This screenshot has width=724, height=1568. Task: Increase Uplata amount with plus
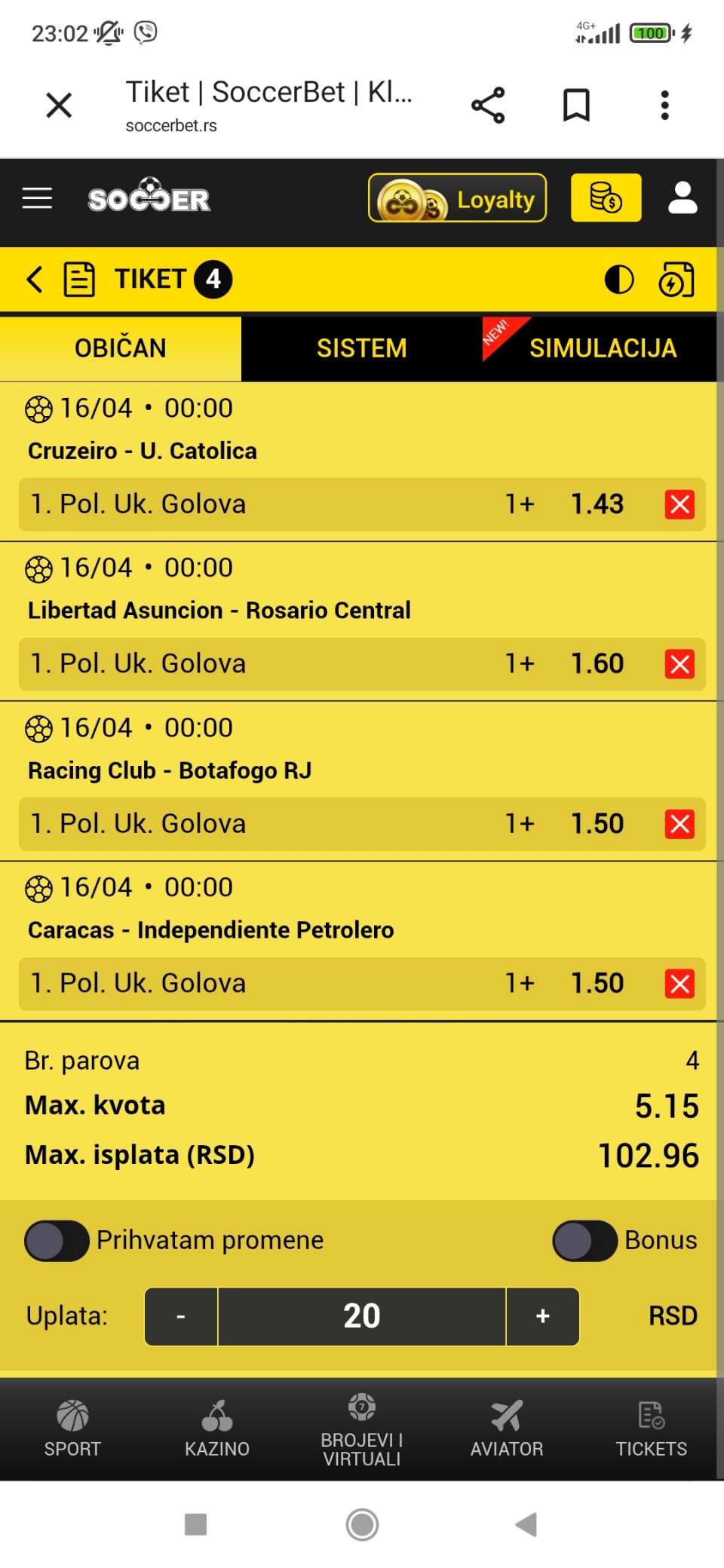point(542,1316)
